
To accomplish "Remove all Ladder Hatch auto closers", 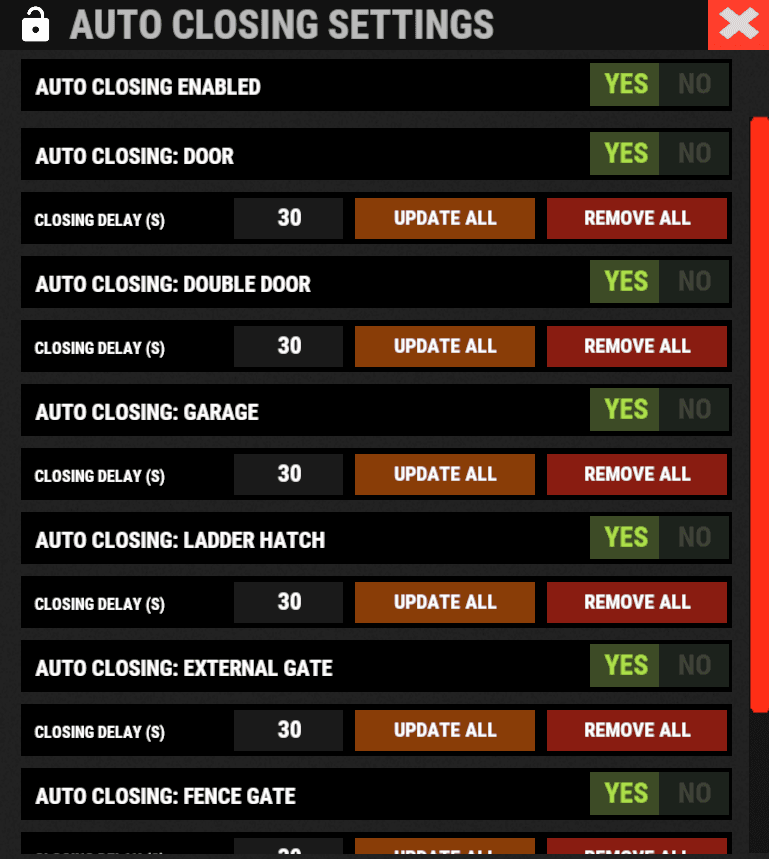I will coord(637,602).
